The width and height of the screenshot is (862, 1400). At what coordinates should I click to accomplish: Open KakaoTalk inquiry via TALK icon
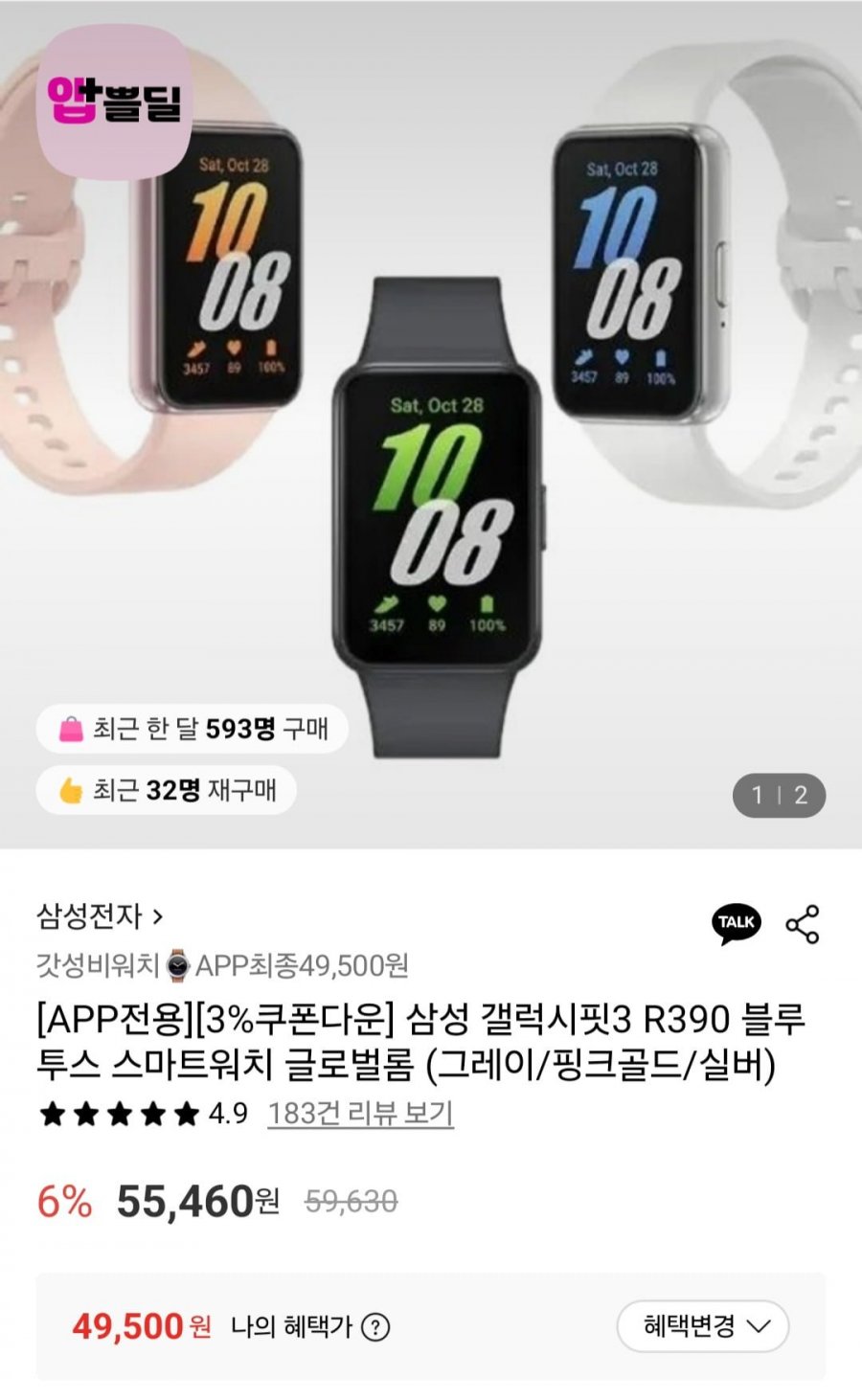coord(736,923)
